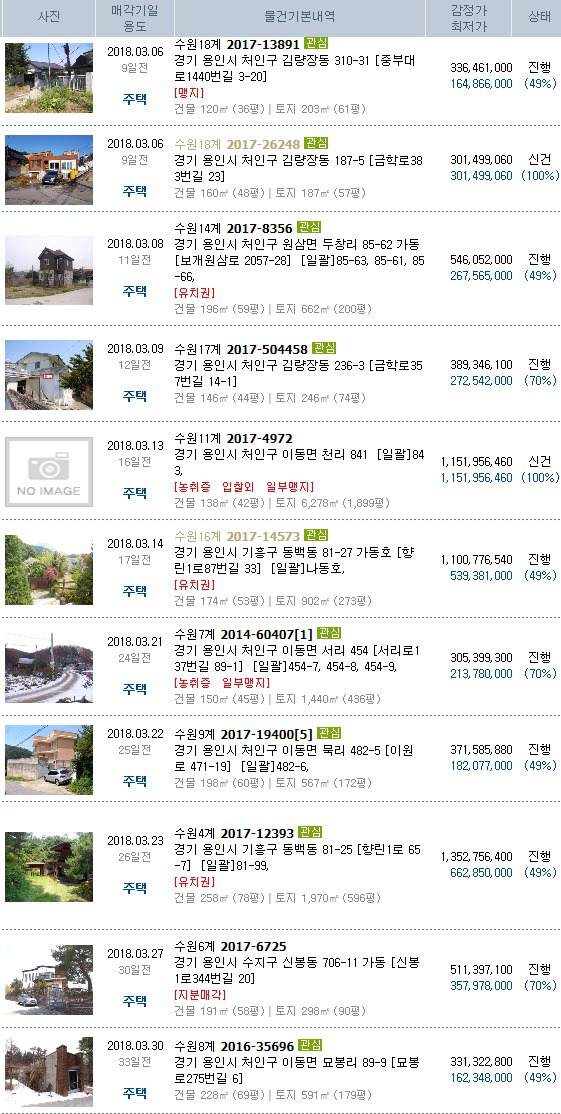View photo of the 묵리 482-5 house

click(x=49, y=759)
